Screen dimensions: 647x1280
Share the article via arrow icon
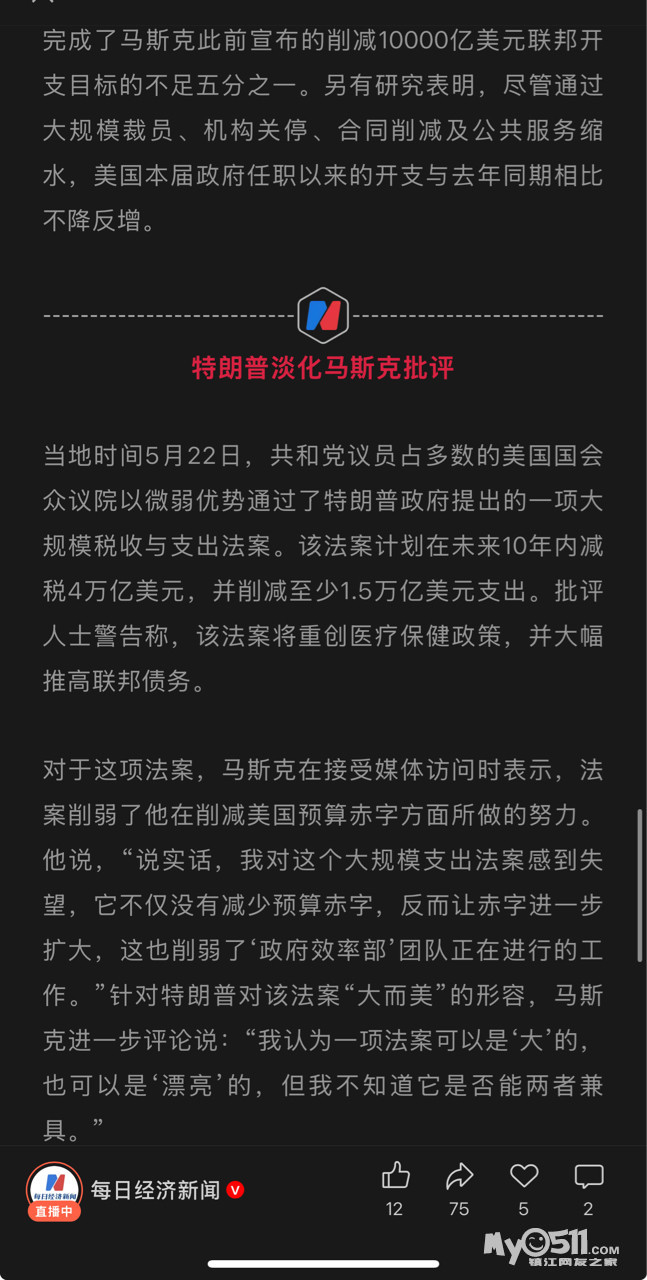click(459, 1176)
